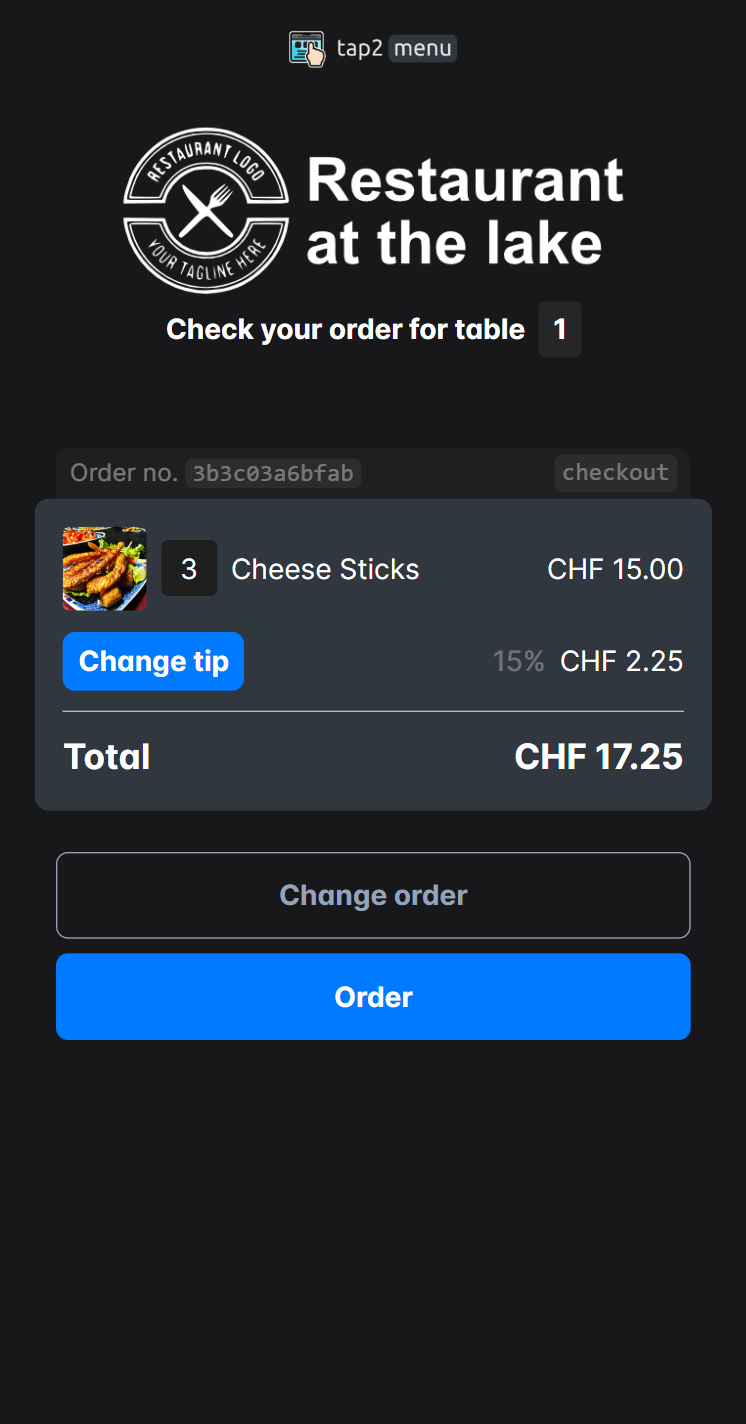This screenshot has height=1424, width=746.
Task: Select Change order to edit items
Action: (373, 895)
